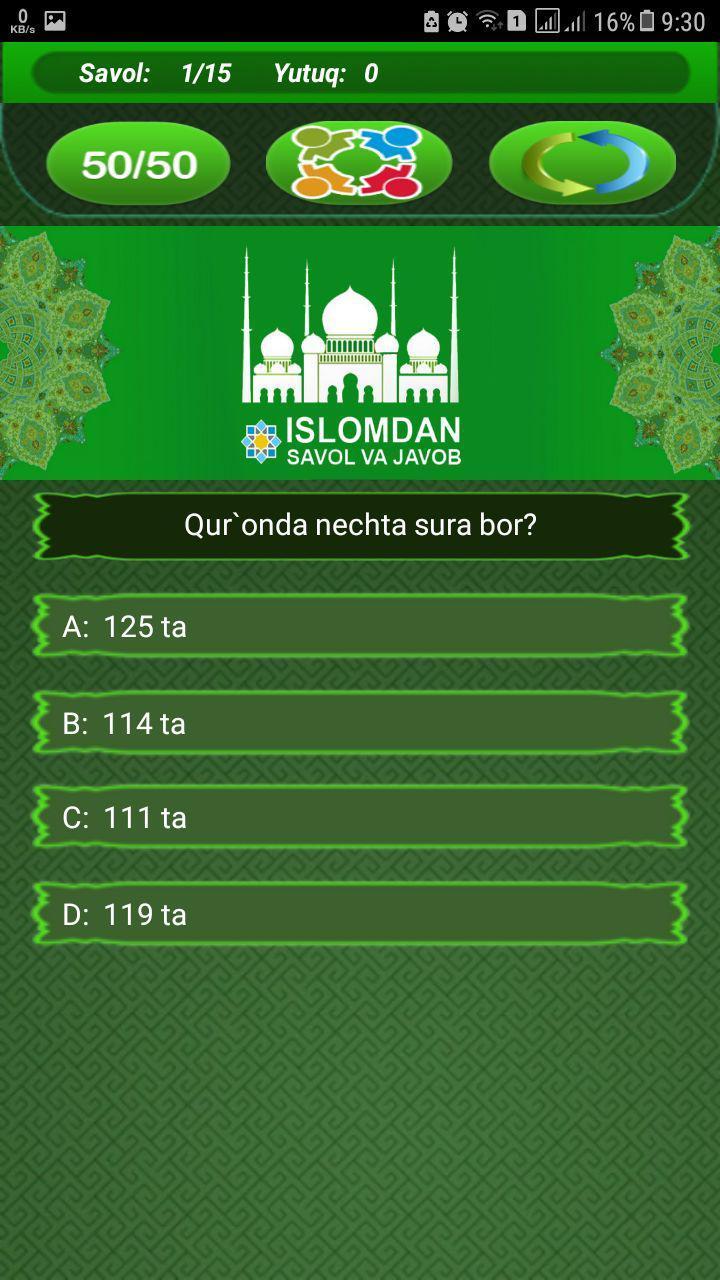Pick answer C: 111 ta

[x=360, y=818]
